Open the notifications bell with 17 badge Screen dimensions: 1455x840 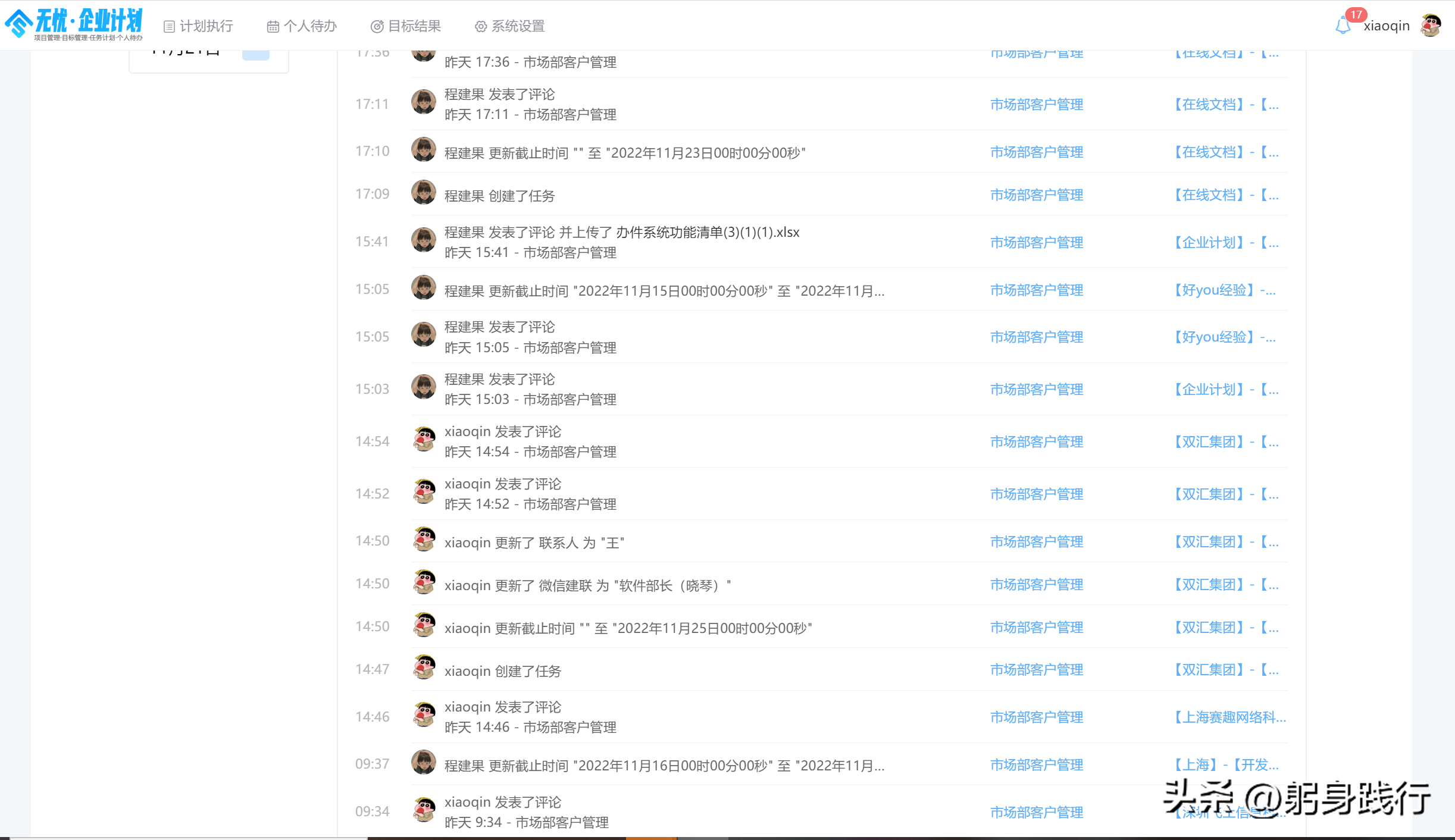[x=1343, y=25]
